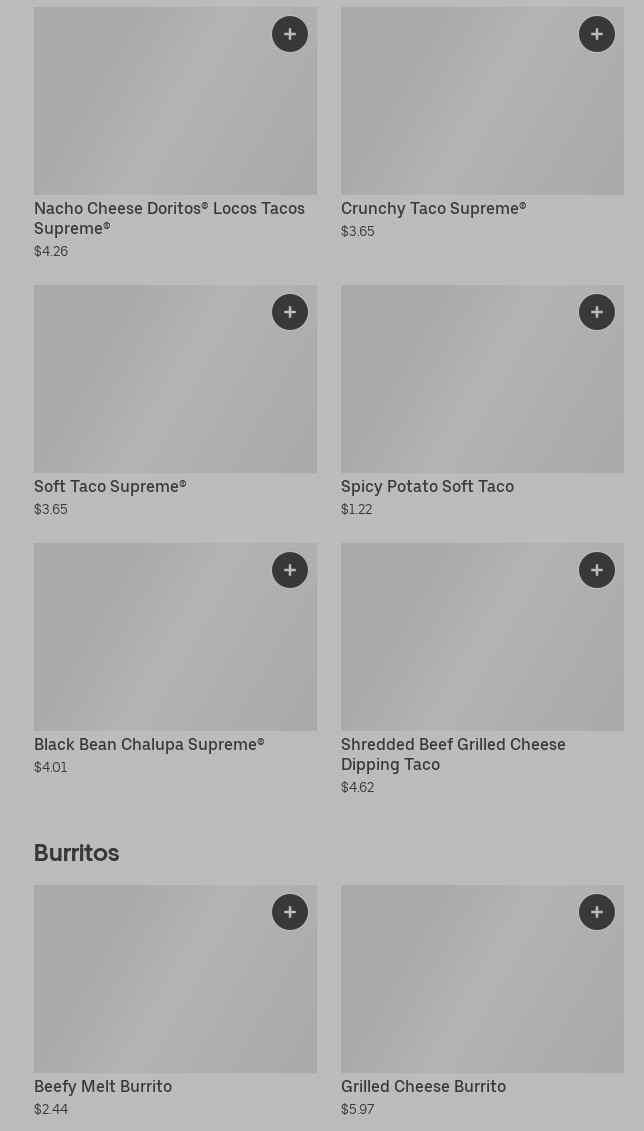View Spicy Potato Soft Taco details
The height and width of the screenshot is (1131, 644).
(x=427, y=487)
